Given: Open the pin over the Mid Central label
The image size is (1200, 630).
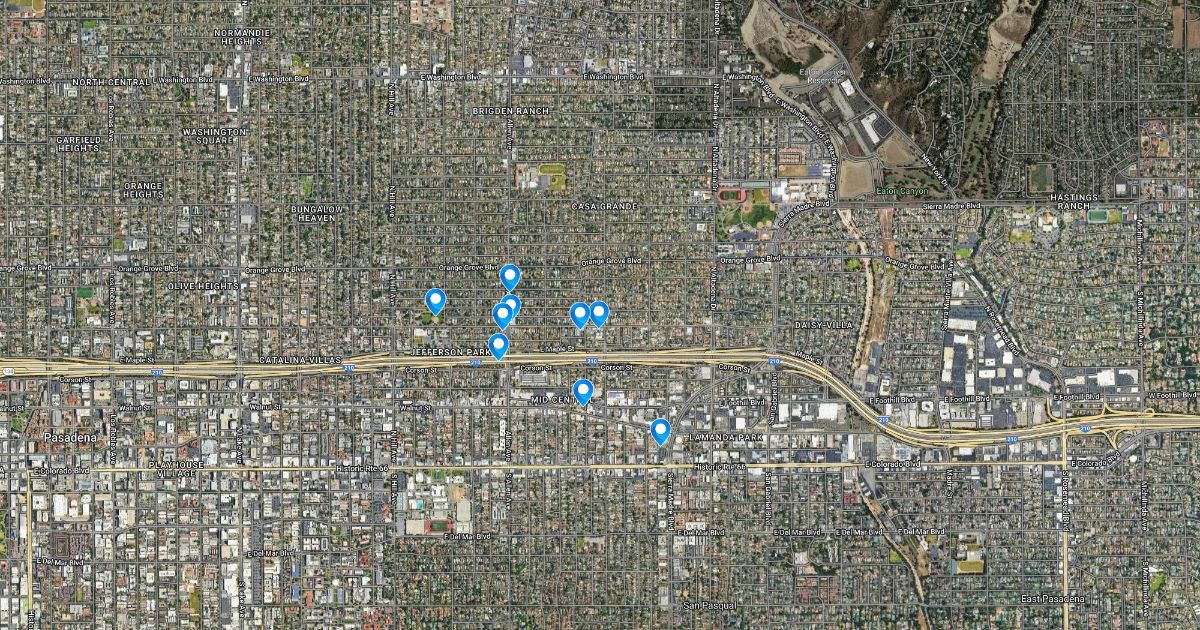Looking at the screenshot, I should point(583,391).
